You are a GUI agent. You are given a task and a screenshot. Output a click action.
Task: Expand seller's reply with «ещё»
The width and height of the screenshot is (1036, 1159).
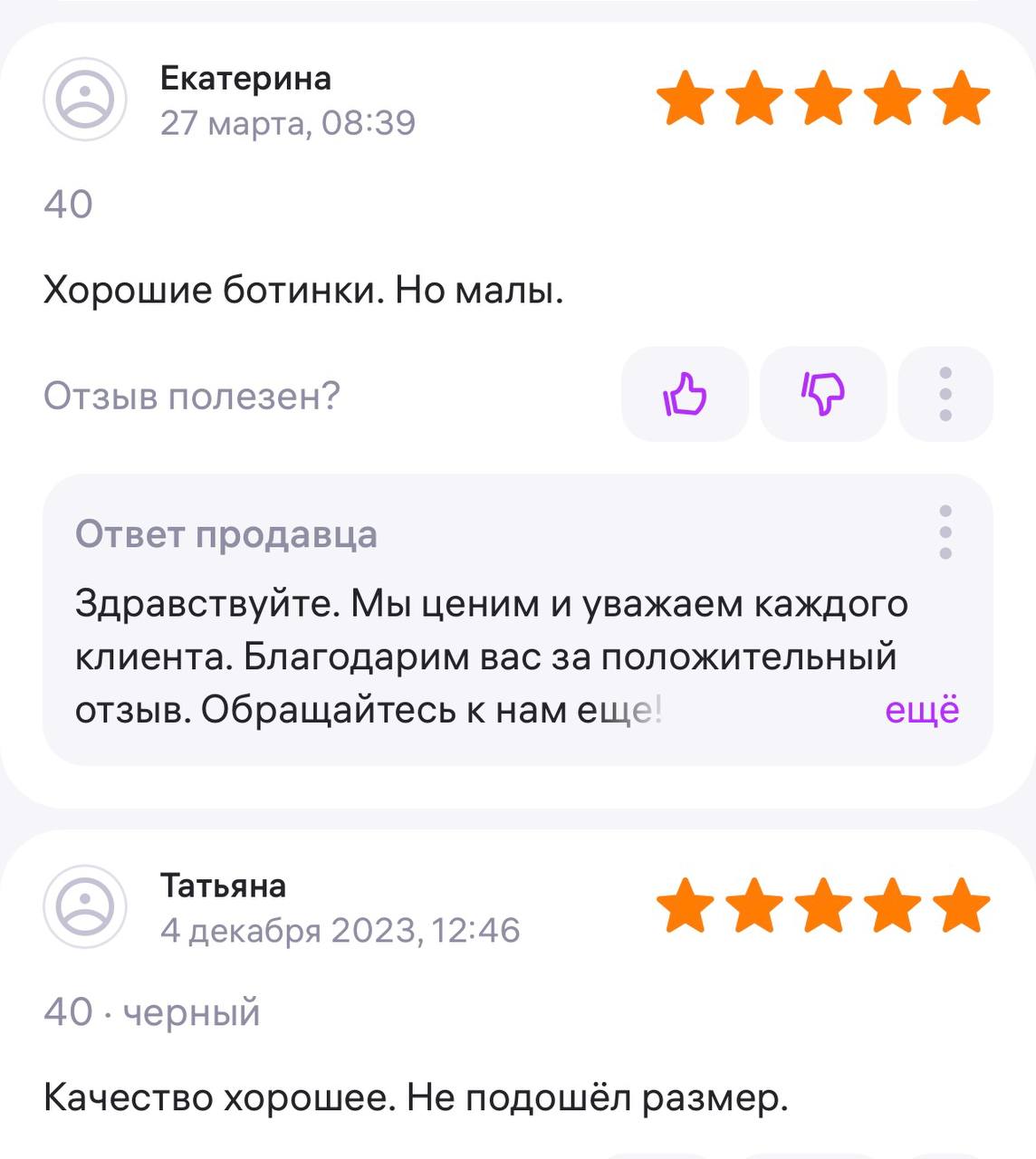921,709
